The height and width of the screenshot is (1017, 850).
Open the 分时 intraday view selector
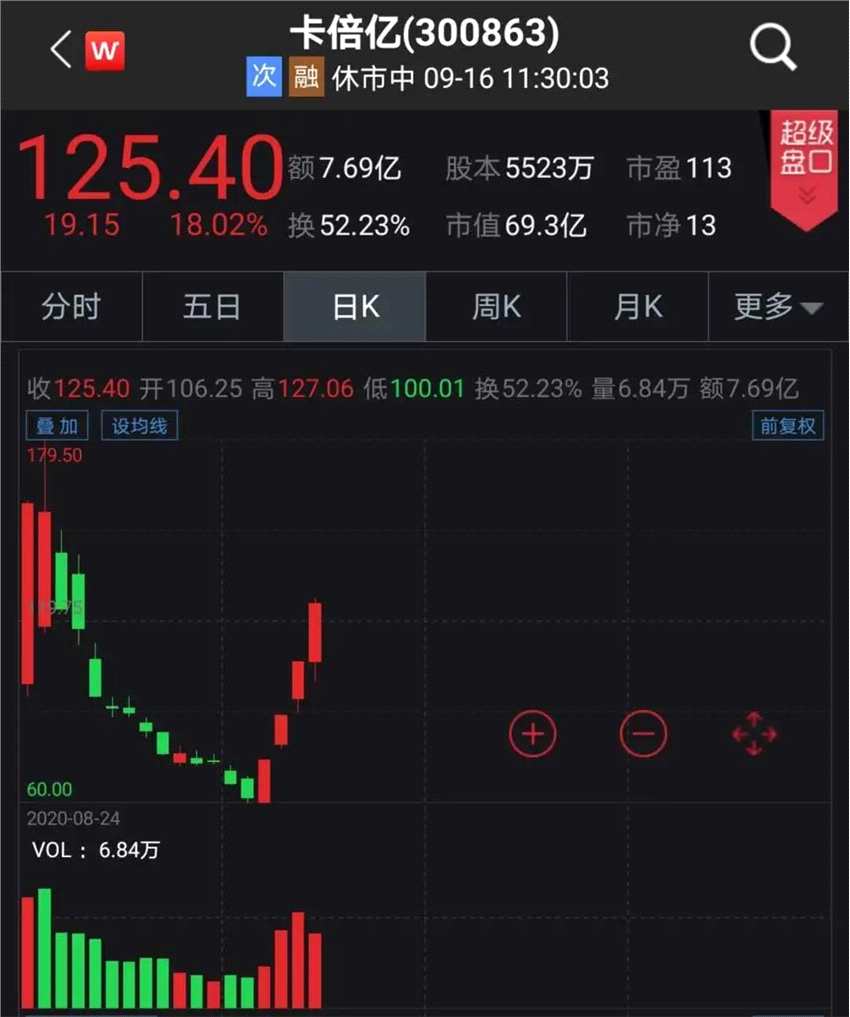click(x=70, y=307)
